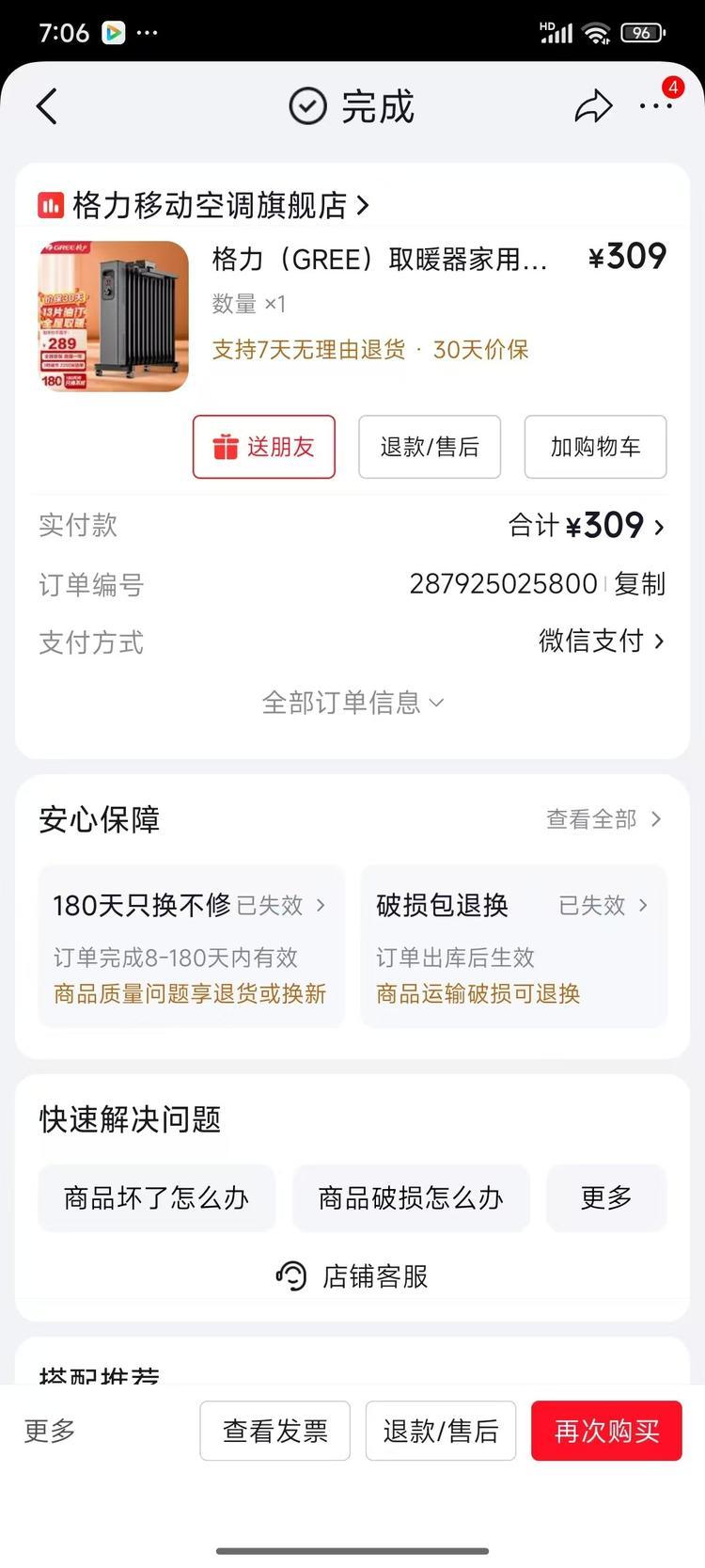This screenshot has width=705, height=1568.
Task: Open the 破损包退换 guarantee card
Action: 513,945
